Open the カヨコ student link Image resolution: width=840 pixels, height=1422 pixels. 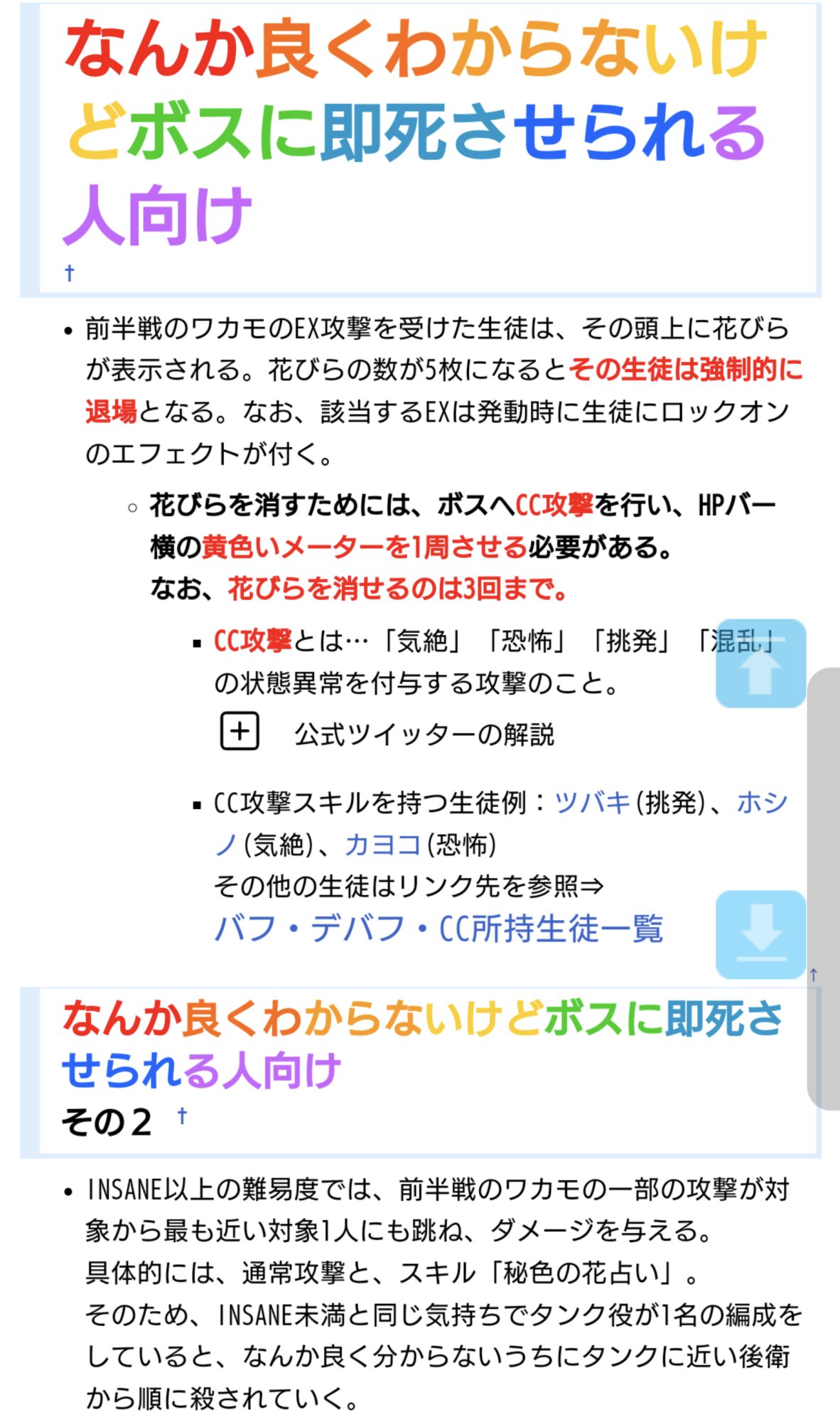pyautogui.click(x=383, y=845)
